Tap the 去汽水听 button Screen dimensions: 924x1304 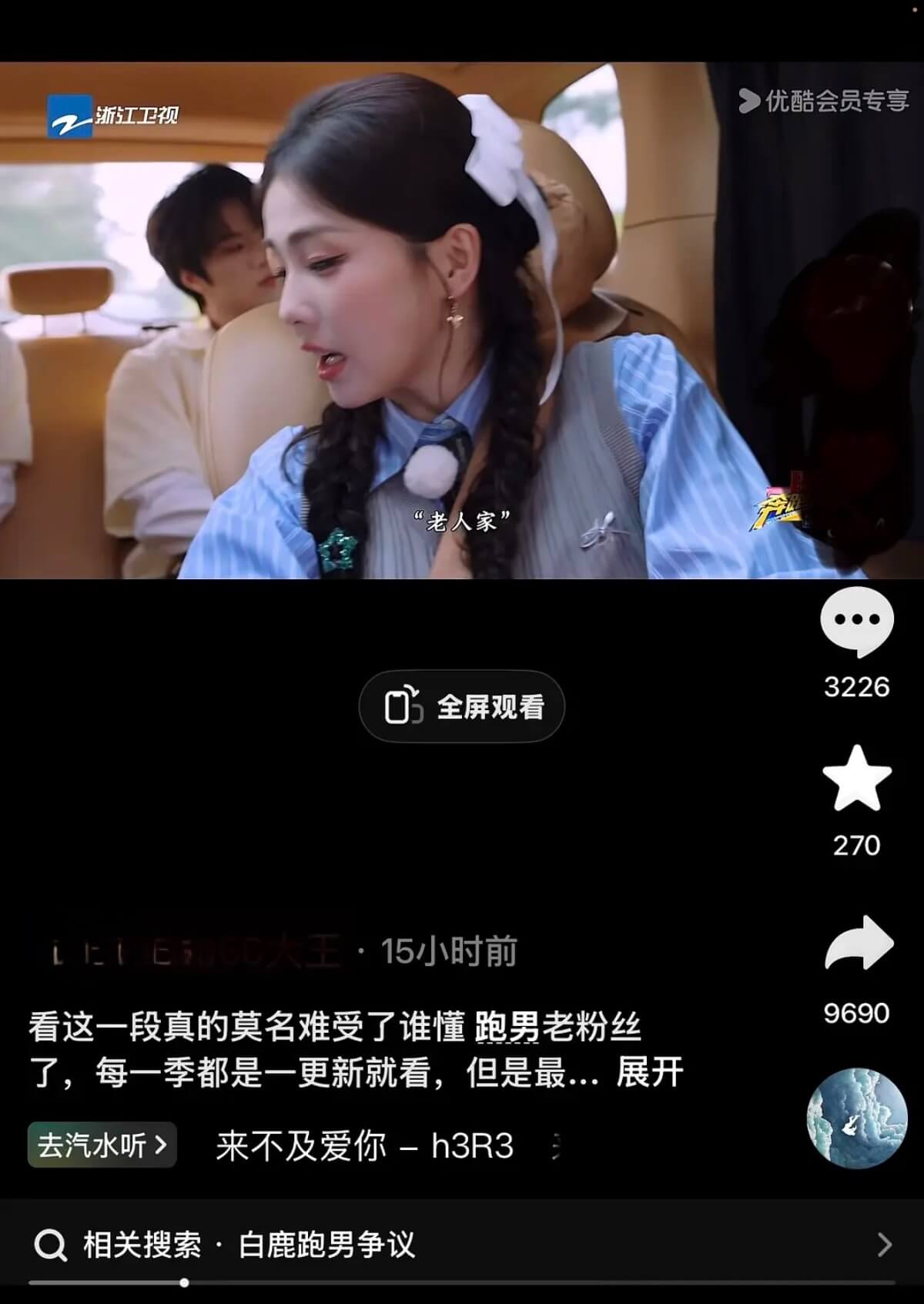point(102,1145)
